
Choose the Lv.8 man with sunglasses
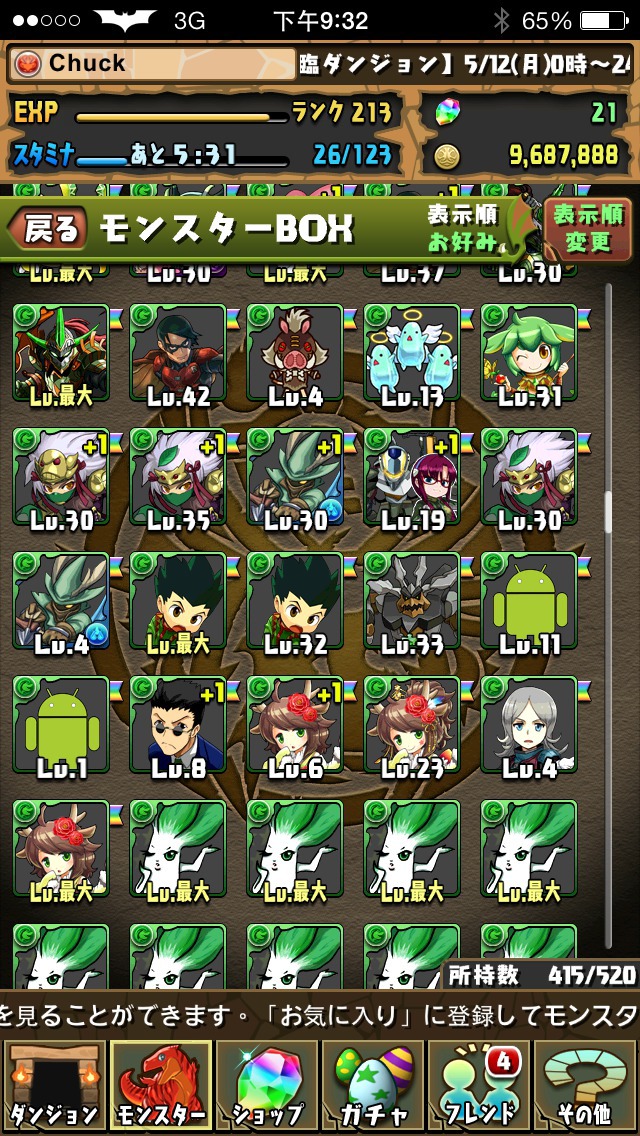point(178,725)
